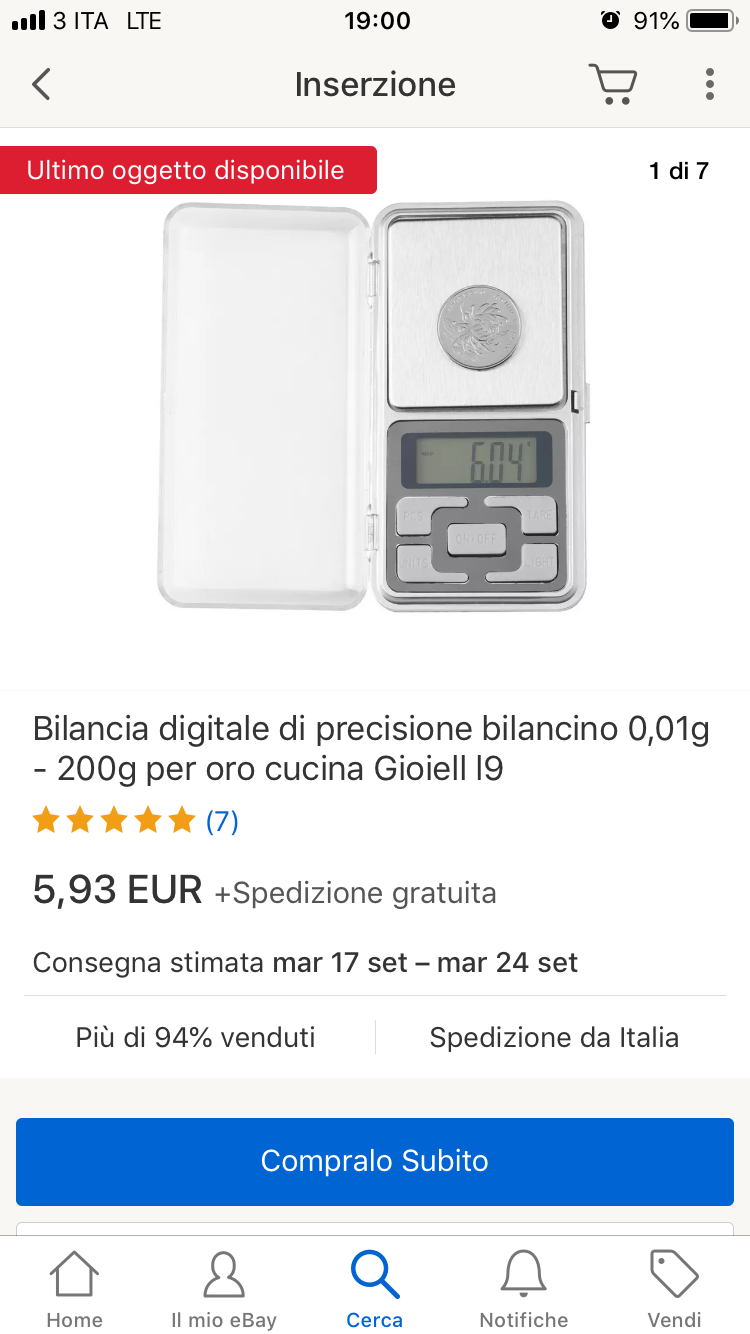Tap the Compralo Subito button
Viewport: 750px width, 1334px height.
pyautogui.click(x=375, y=1161)
